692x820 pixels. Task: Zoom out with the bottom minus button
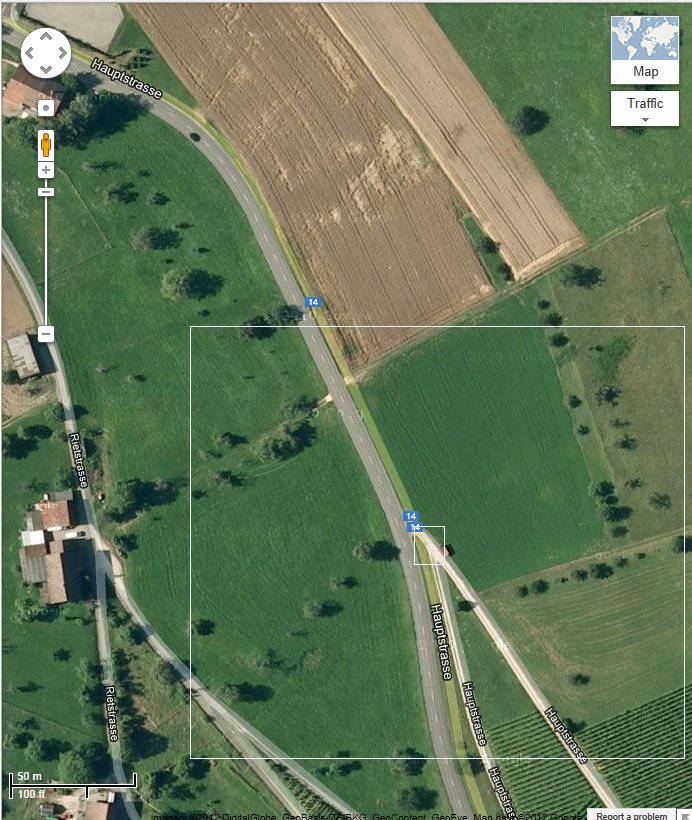click(x=46, y=334)
